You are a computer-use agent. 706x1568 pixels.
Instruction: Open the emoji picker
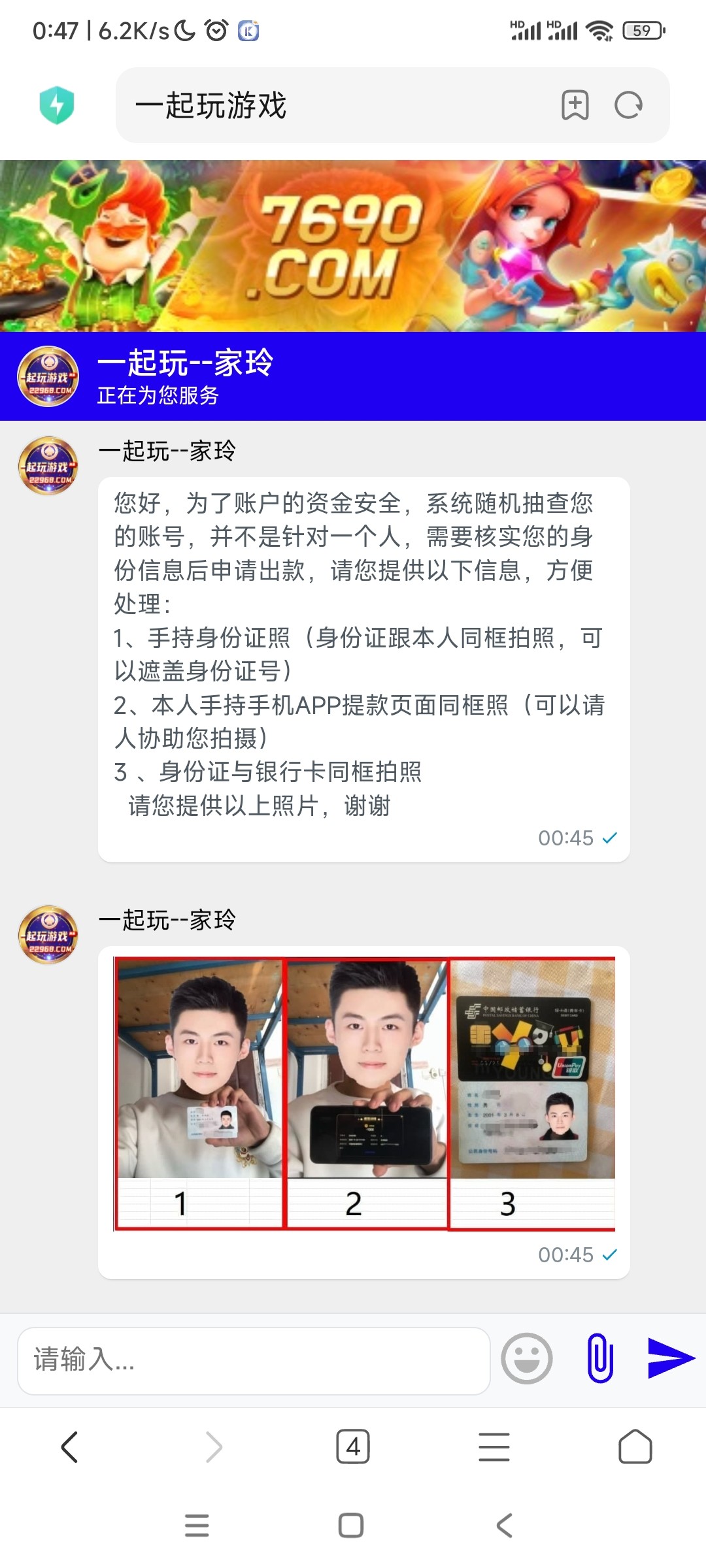527,1359
